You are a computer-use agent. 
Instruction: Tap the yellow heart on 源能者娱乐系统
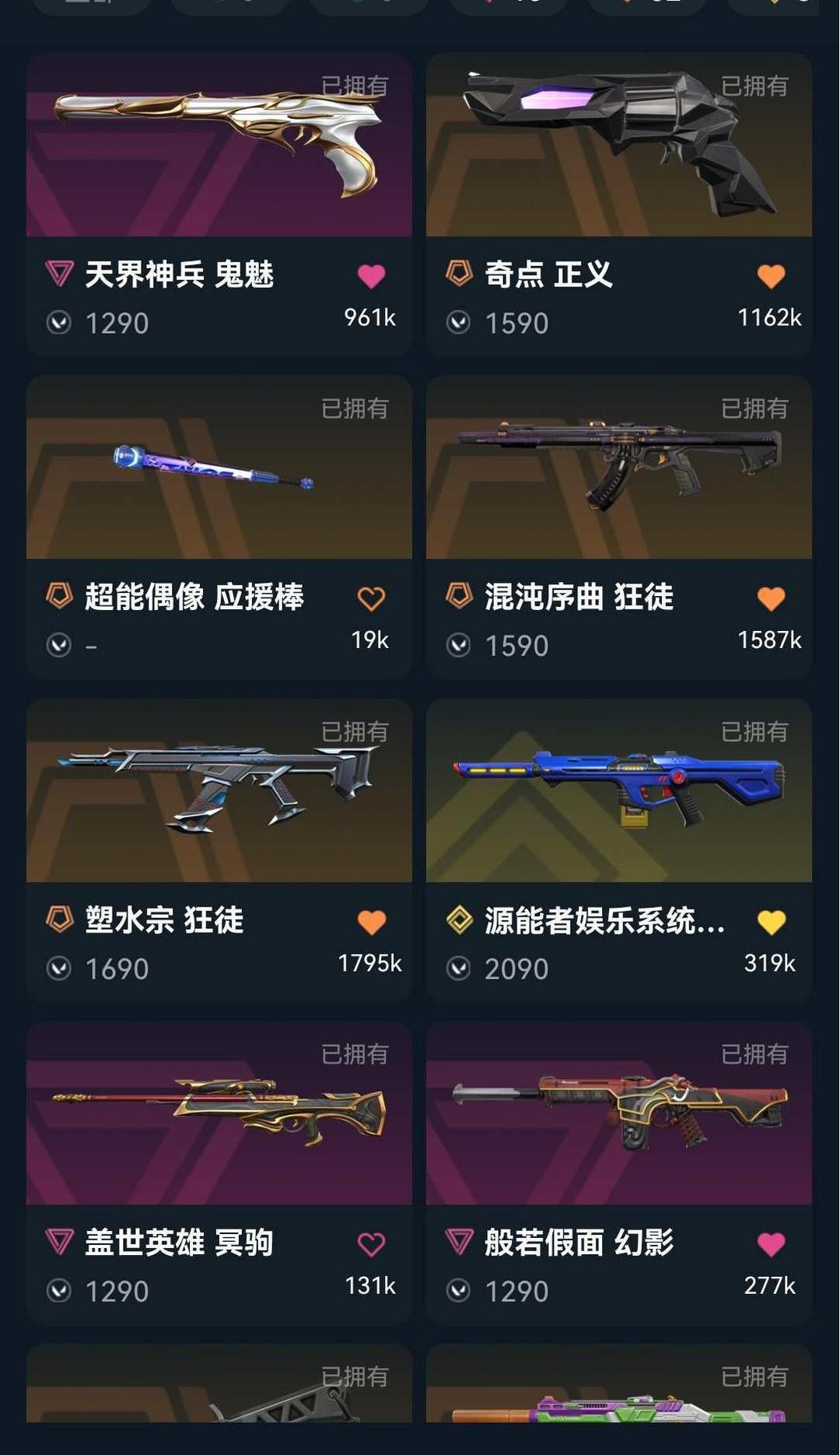tap(771, 922)
